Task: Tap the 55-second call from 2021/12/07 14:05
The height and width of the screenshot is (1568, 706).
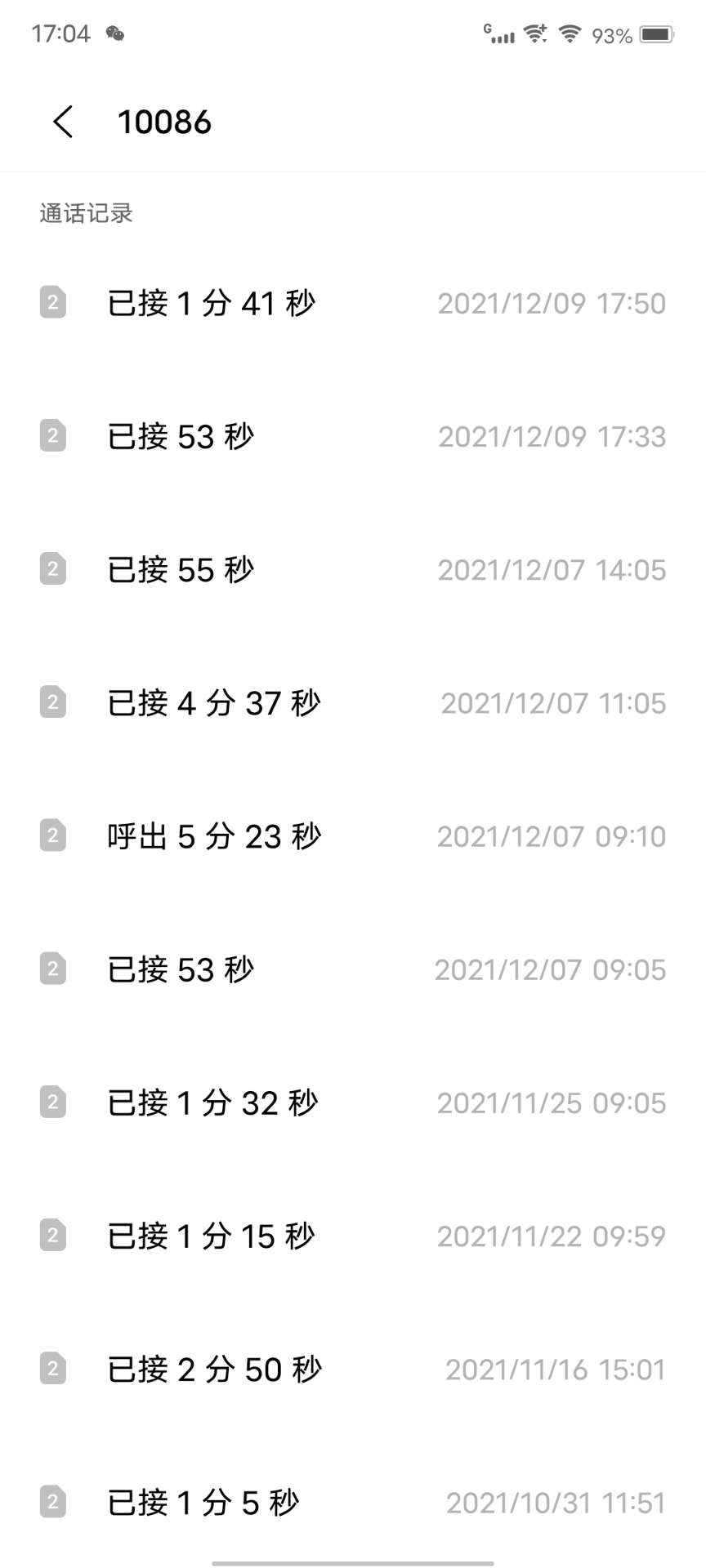Action: (x=353, y=569)
